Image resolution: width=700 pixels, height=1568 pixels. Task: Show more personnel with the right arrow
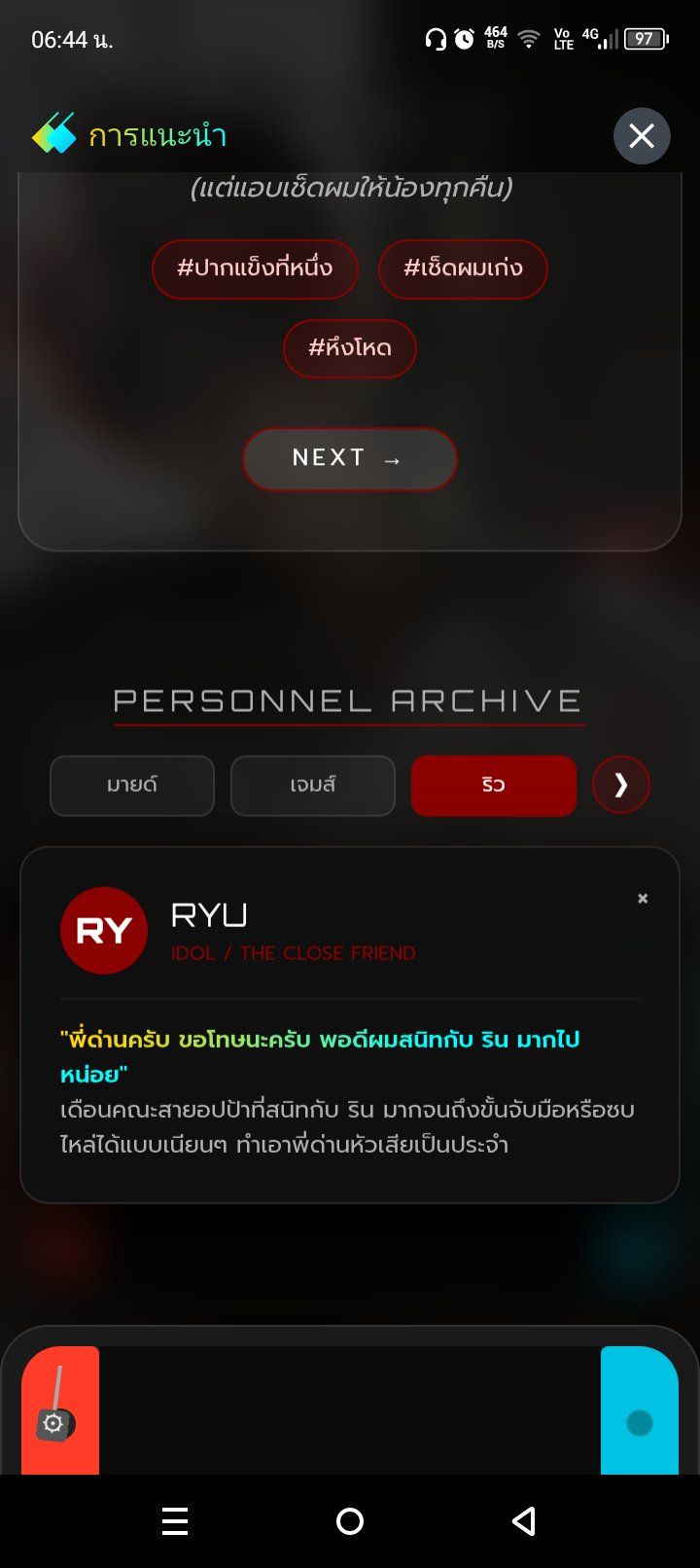pos(621,785)
